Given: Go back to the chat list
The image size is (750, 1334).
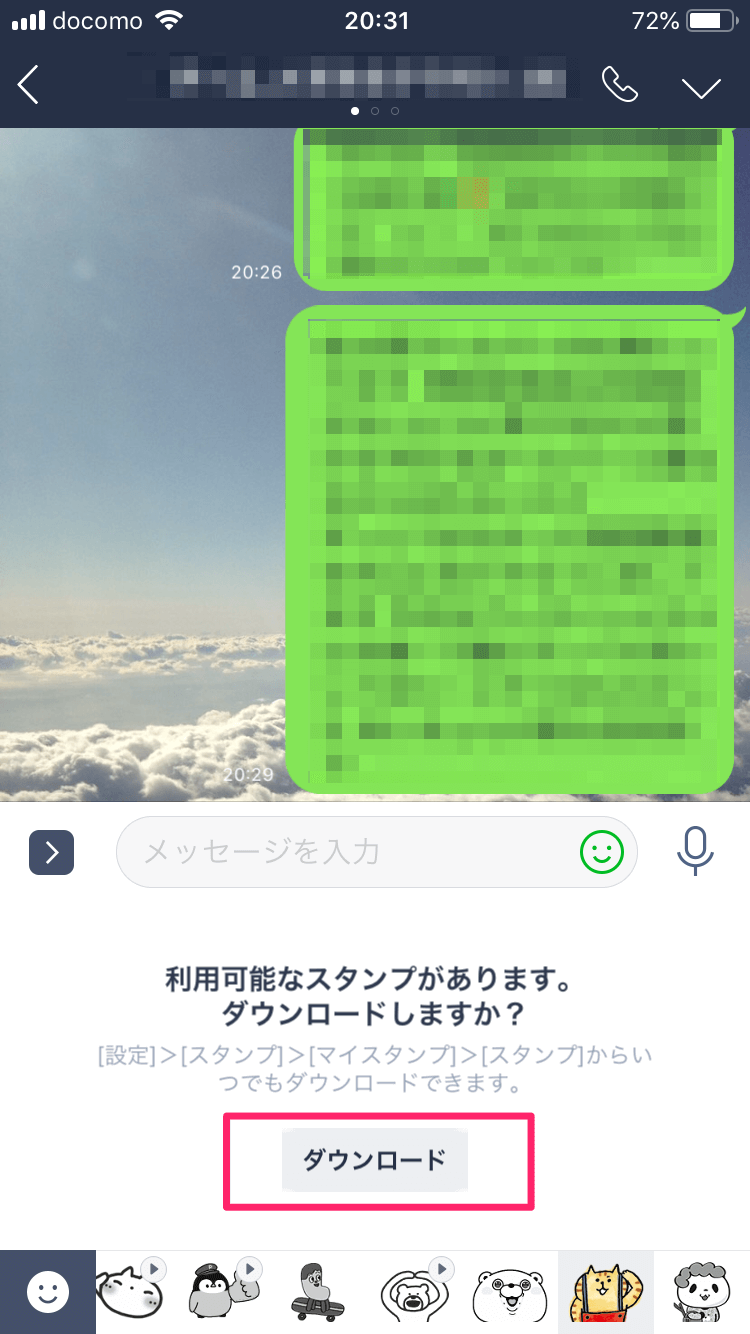Looking at the screenshot, I should point(29,86).
